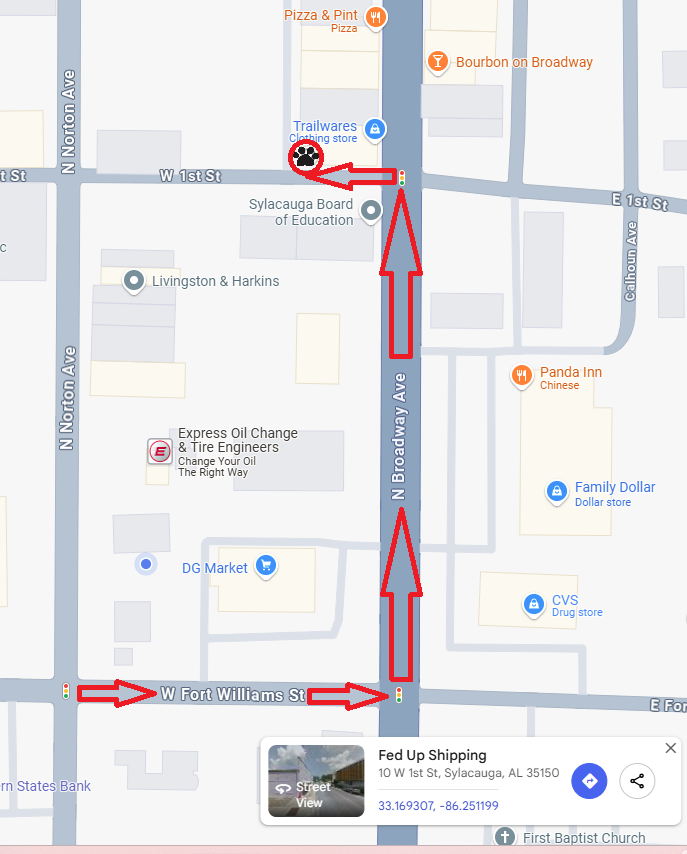Select the Express Oil Change & Tire Engineers marker
This screenshot has height=854, width=687.
159,452
